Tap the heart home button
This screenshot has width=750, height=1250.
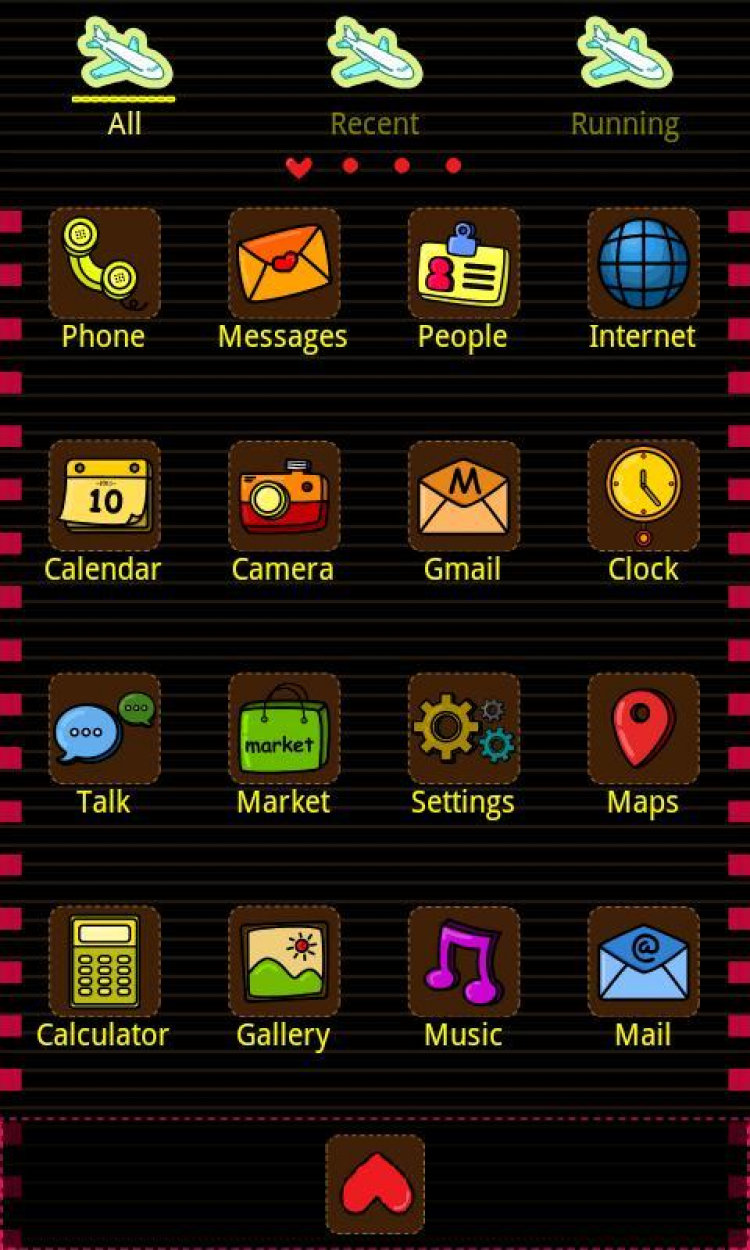point(375,1184)
